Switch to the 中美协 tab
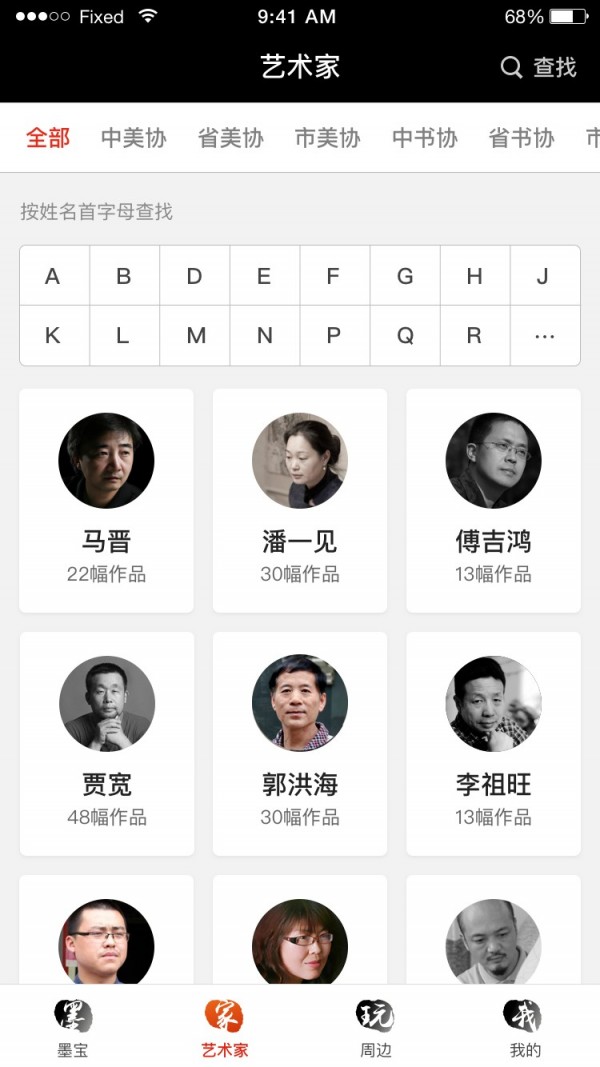The width and height of the screenshot is (600, 1067). [133, 138]
